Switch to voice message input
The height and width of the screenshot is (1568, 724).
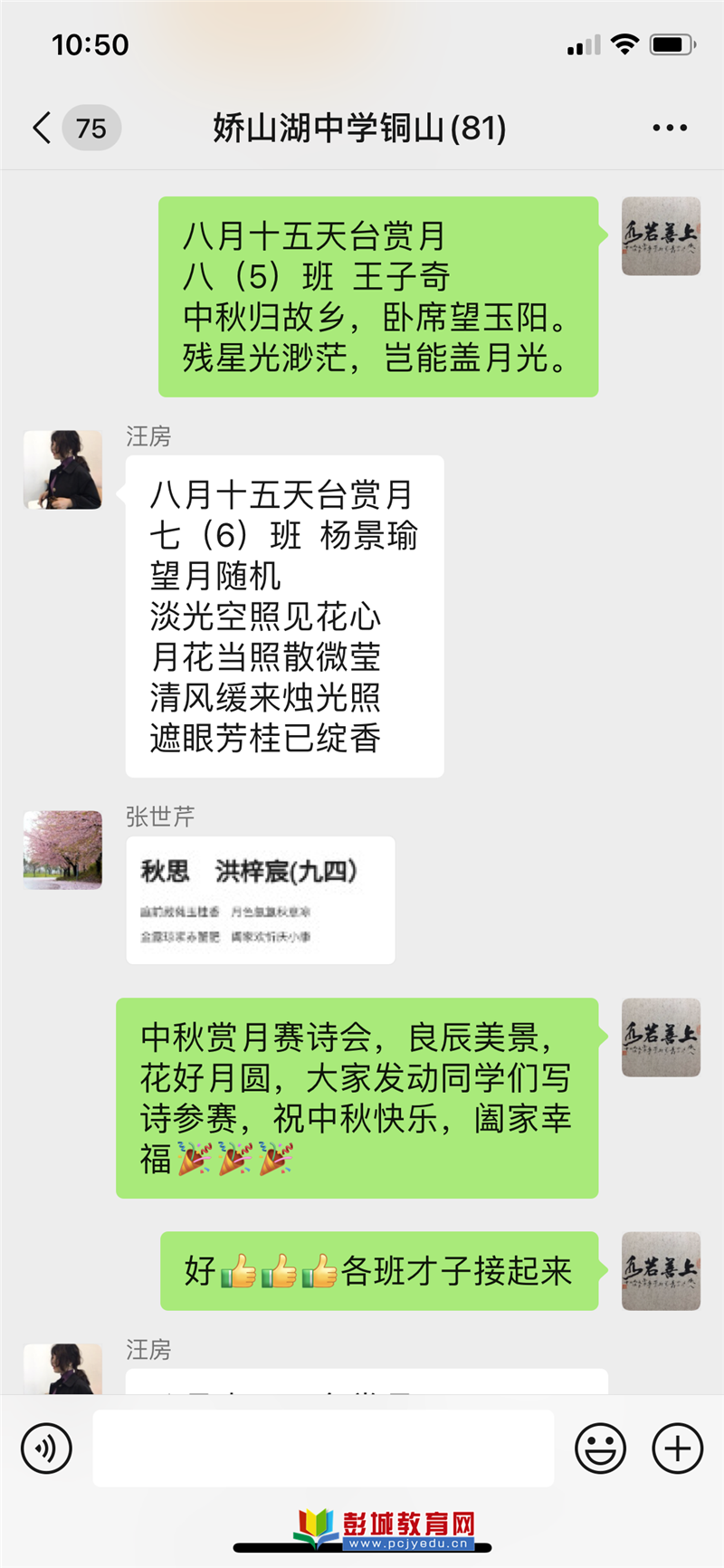click(47, 1448)
